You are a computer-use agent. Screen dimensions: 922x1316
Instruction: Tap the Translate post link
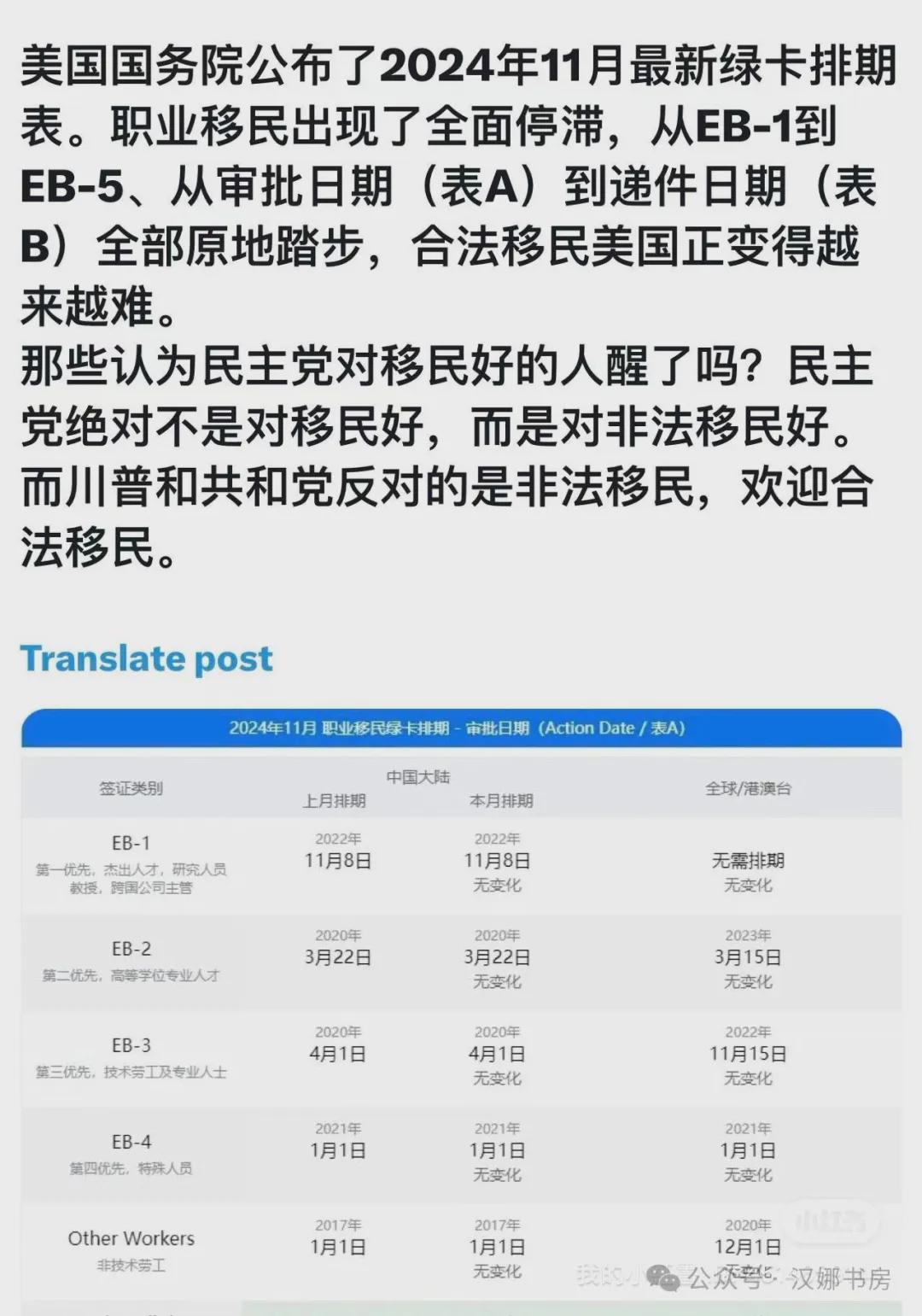tap(146, 659)
